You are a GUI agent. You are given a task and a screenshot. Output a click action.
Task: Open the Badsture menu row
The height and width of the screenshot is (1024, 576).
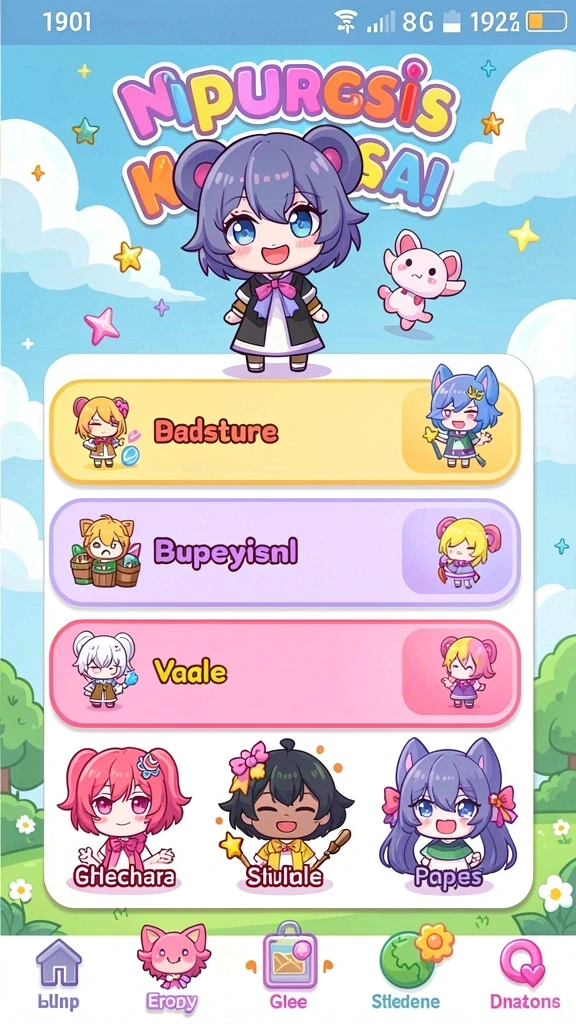click(285, 432)
